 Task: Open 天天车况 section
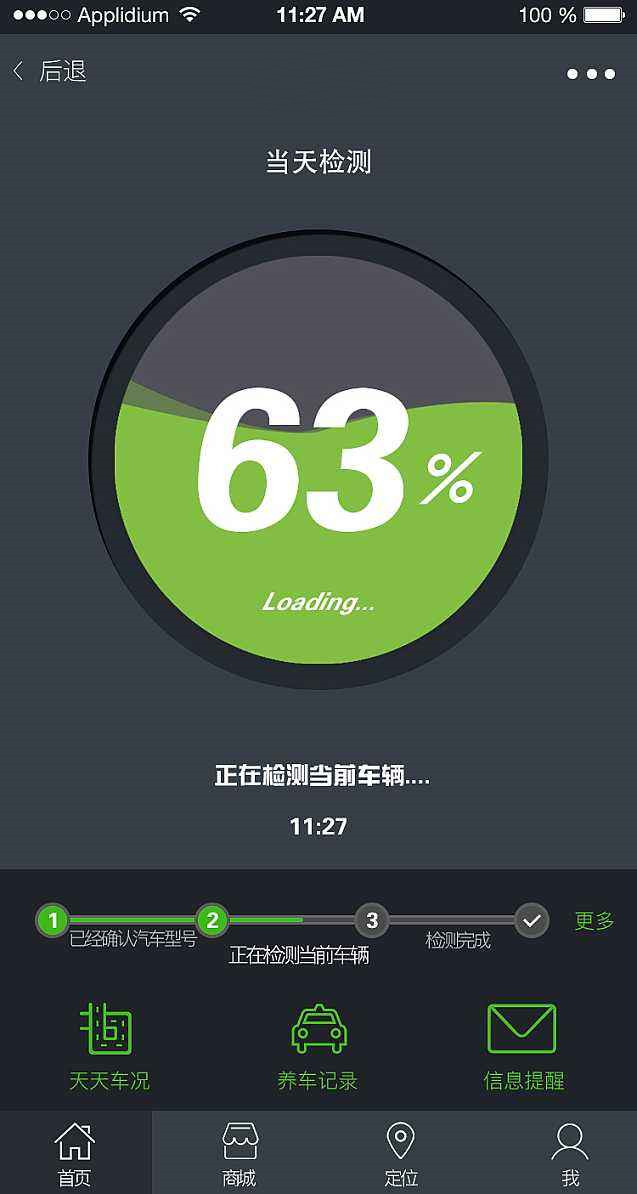[x=108, y=1046]
